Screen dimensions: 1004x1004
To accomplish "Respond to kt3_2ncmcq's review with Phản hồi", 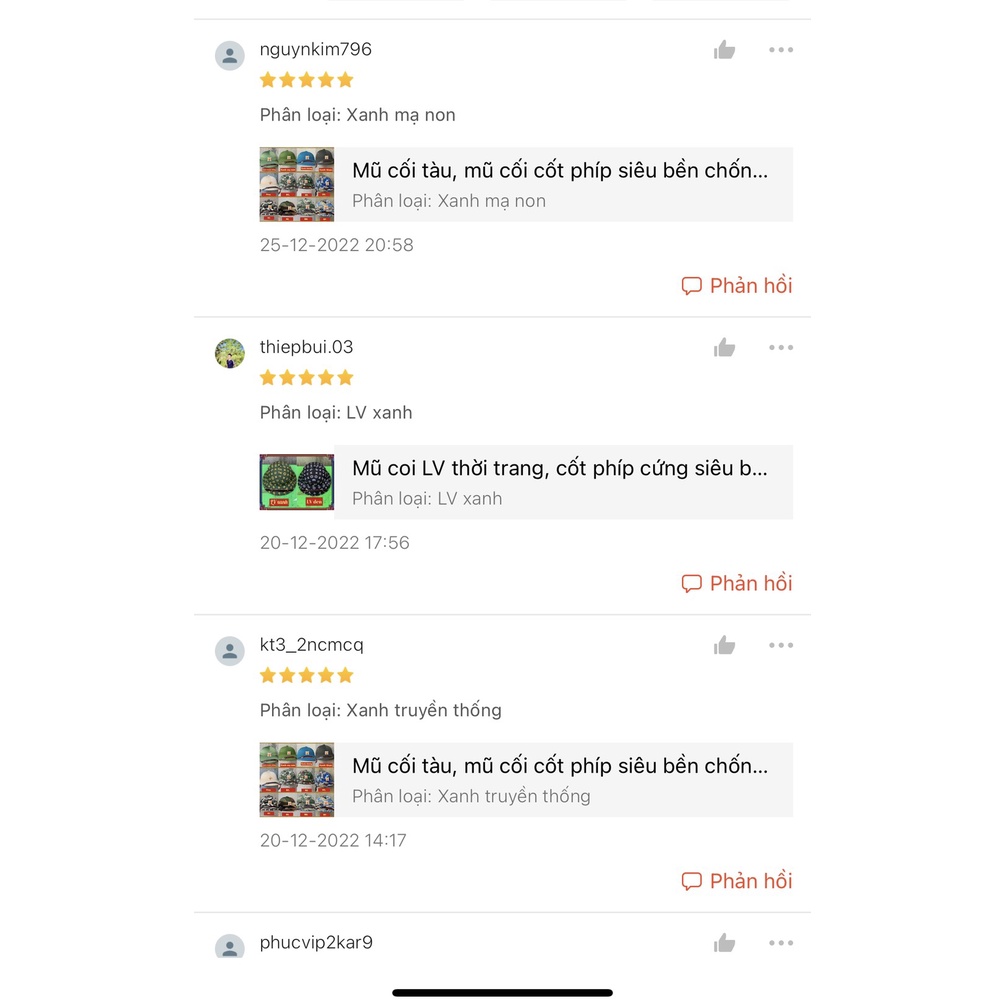I will point(737,882).
